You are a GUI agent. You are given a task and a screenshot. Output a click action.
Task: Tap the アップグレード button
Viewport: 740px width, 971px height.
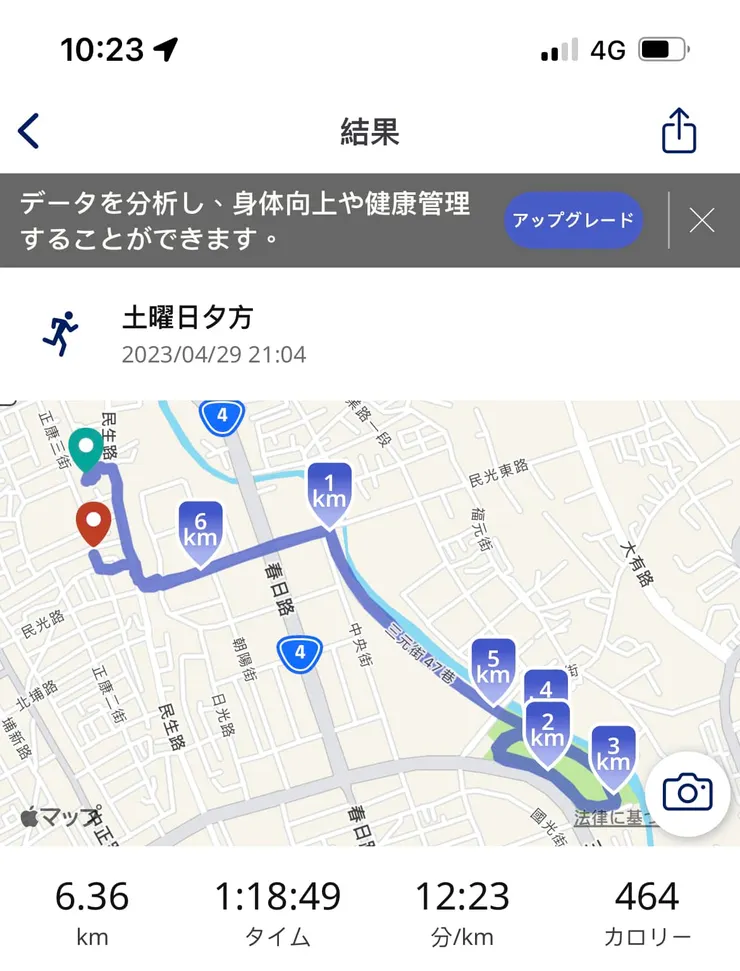point(573,219)
